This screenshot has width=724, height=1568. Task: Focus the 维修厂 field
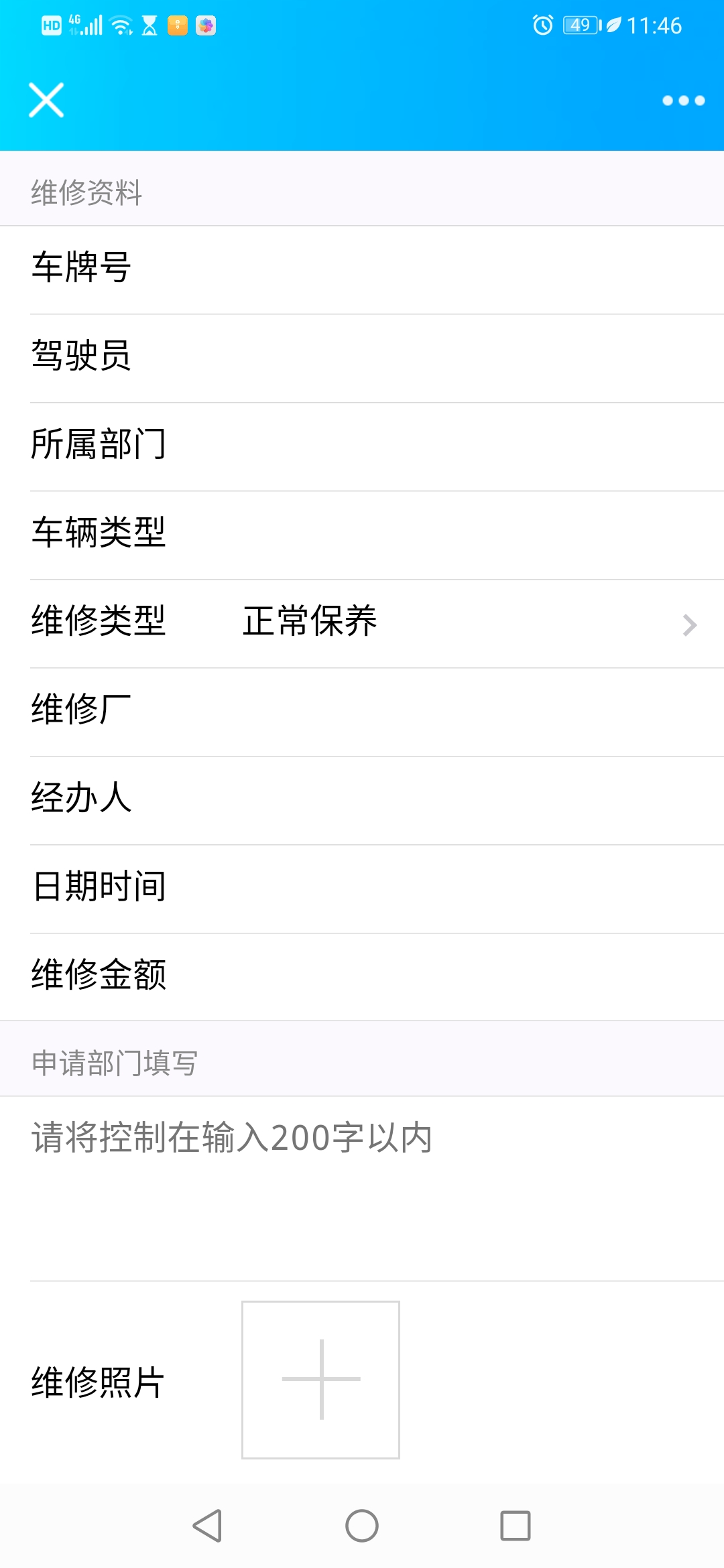(x=362, y=712)
